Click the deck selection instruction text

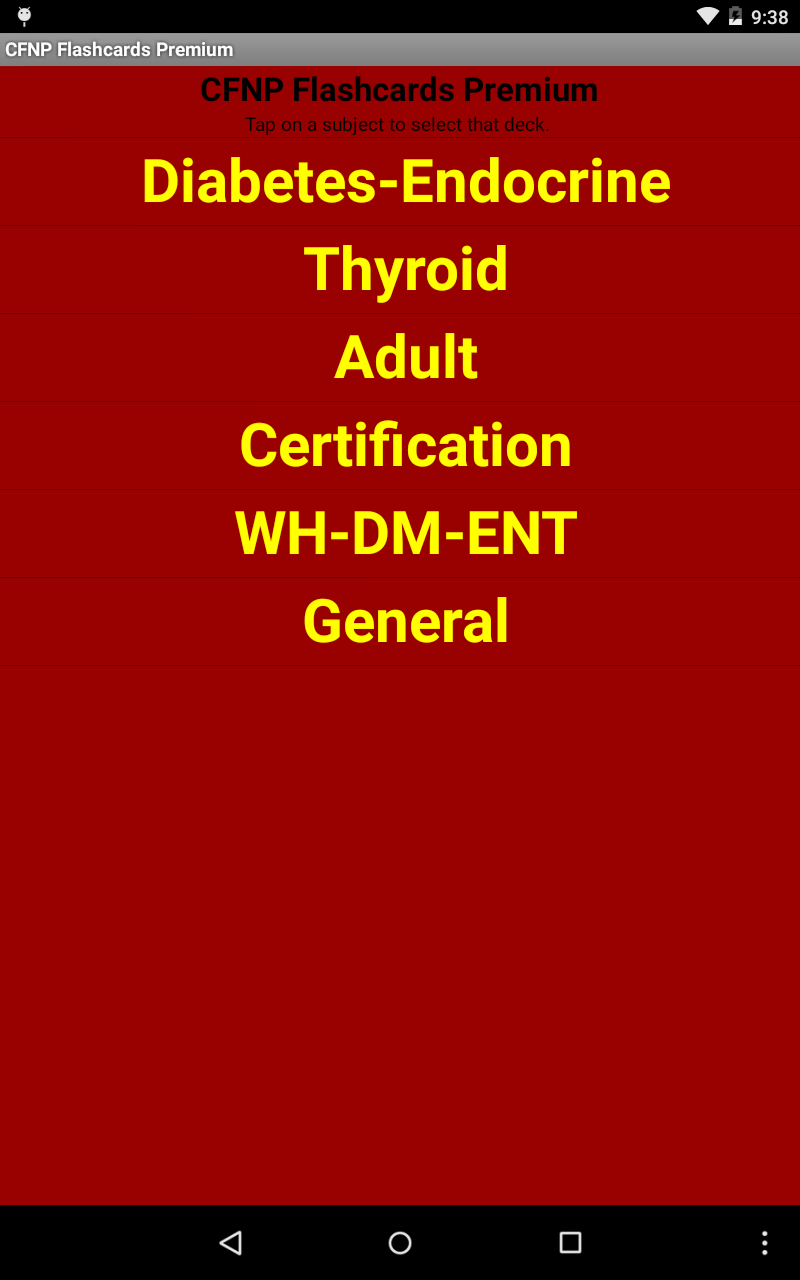(x=397, y=124)
